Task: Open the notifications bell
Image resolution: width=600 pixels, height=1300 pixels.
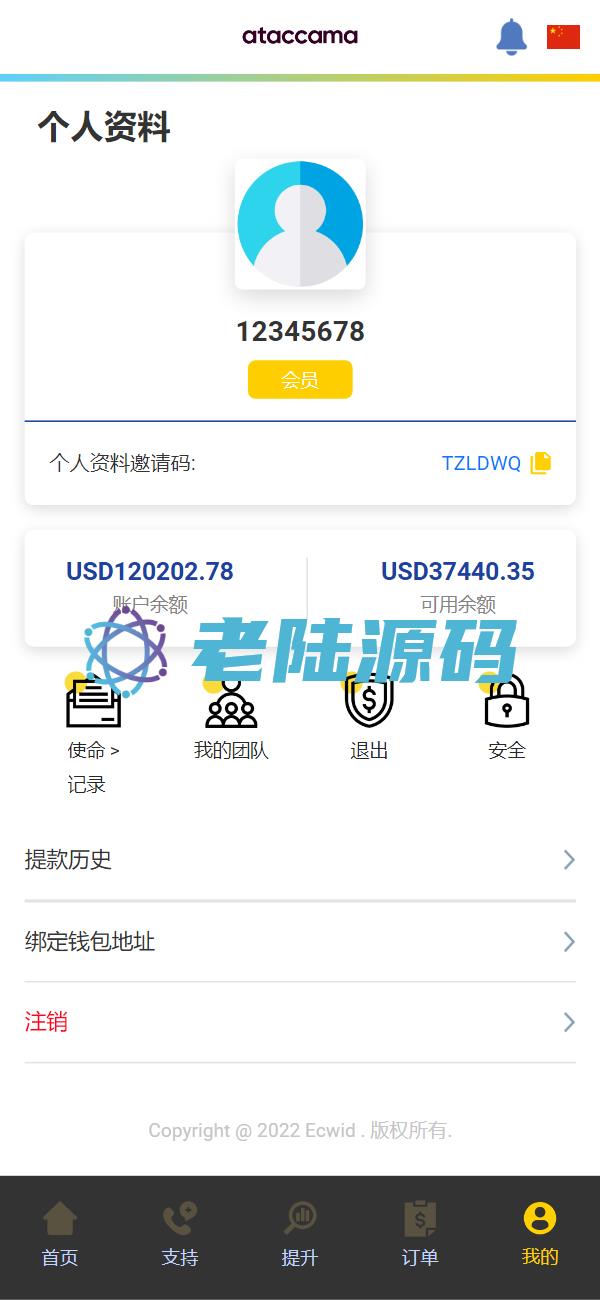Action: [x=511, y=37]
